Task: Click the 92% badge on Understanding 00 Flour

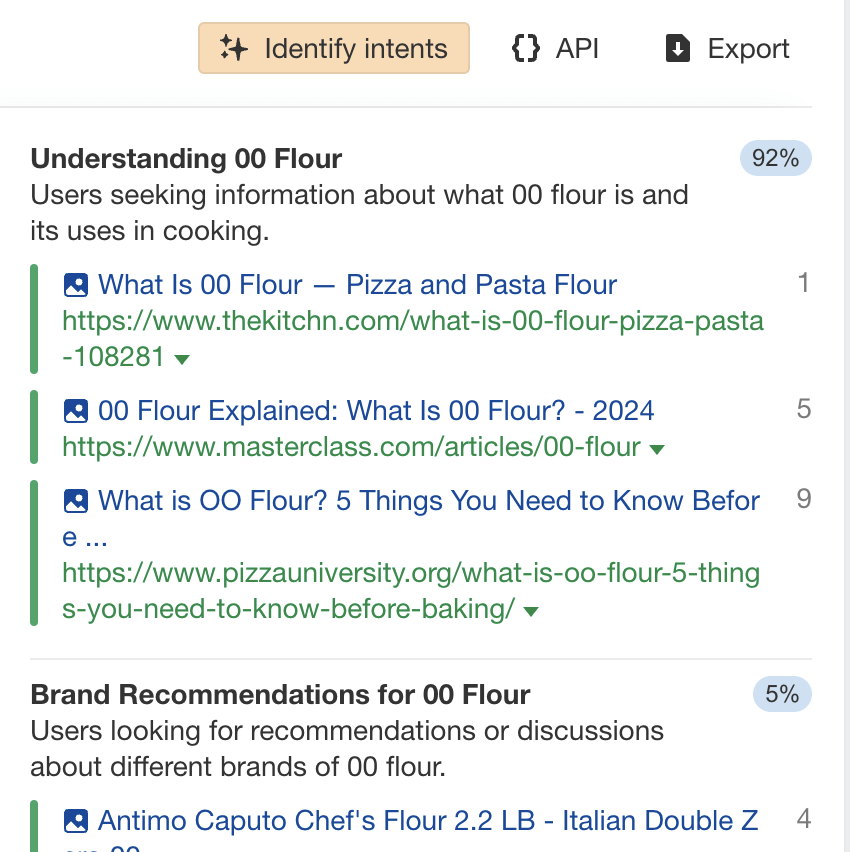Action: 775,158
